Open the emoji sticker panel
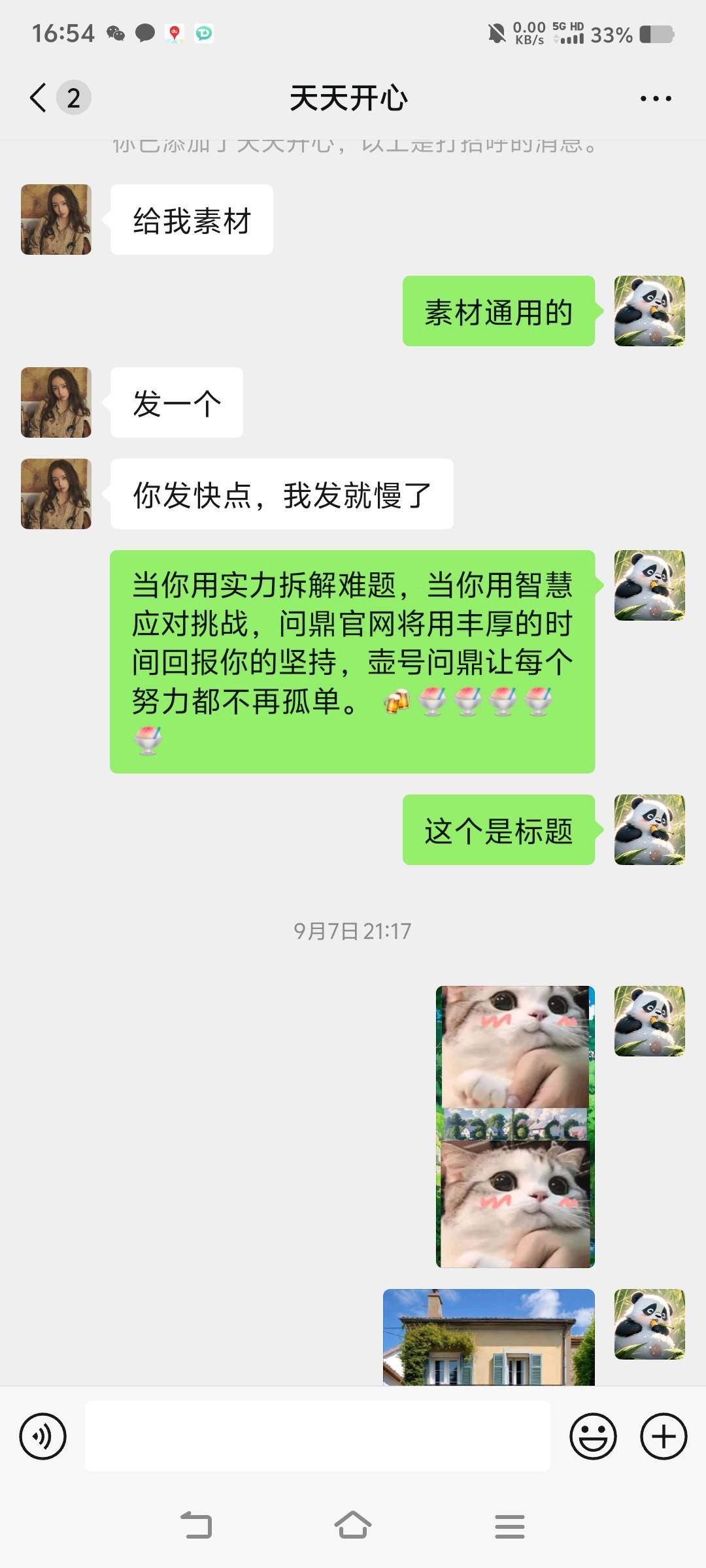The width and height of the screenshot is (706, 1568). coord(593,1436)
